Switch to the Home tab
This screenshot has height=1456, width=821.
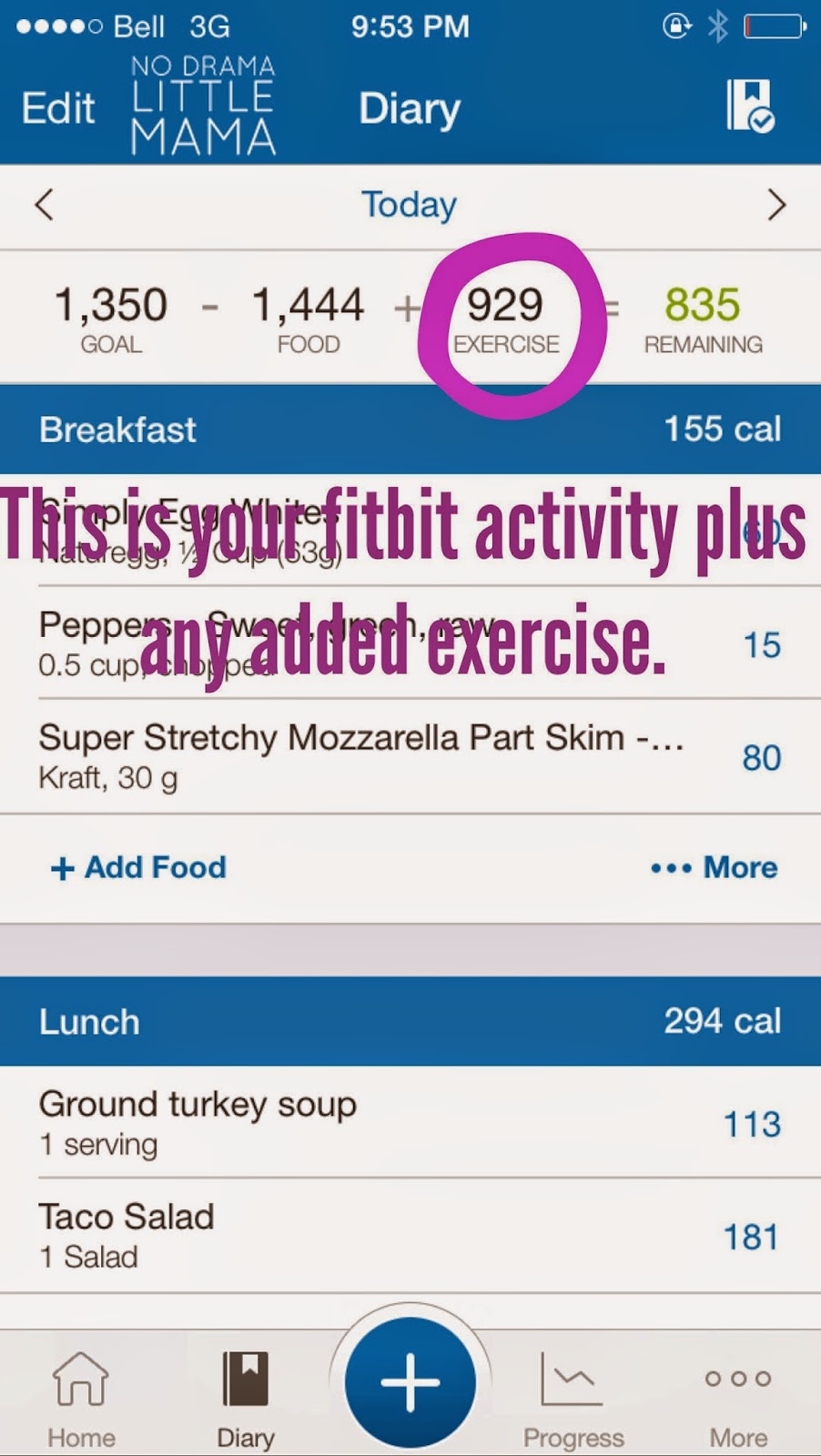click(x=81, y=1399)
